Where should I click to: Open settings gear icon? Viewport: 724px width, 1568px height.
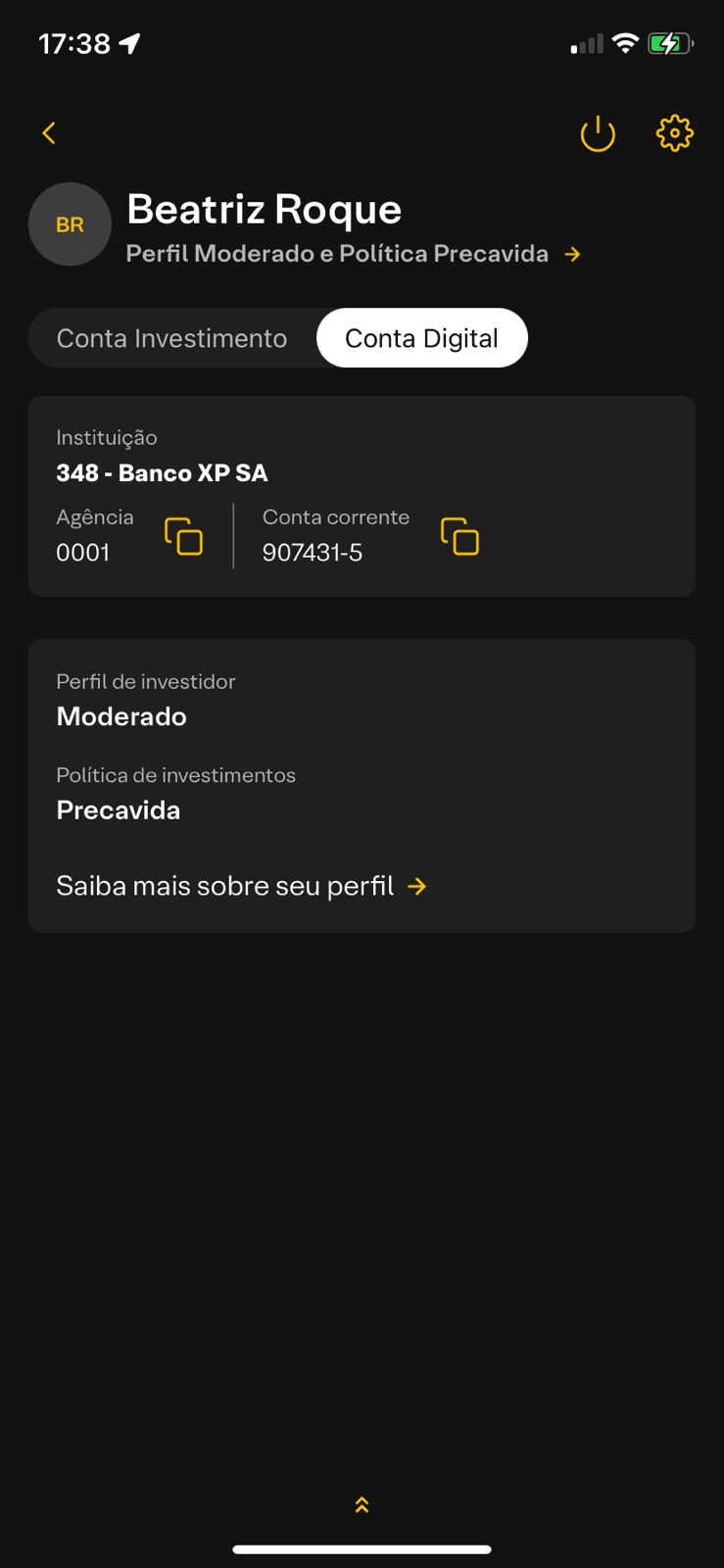click(x=674, y=133)
